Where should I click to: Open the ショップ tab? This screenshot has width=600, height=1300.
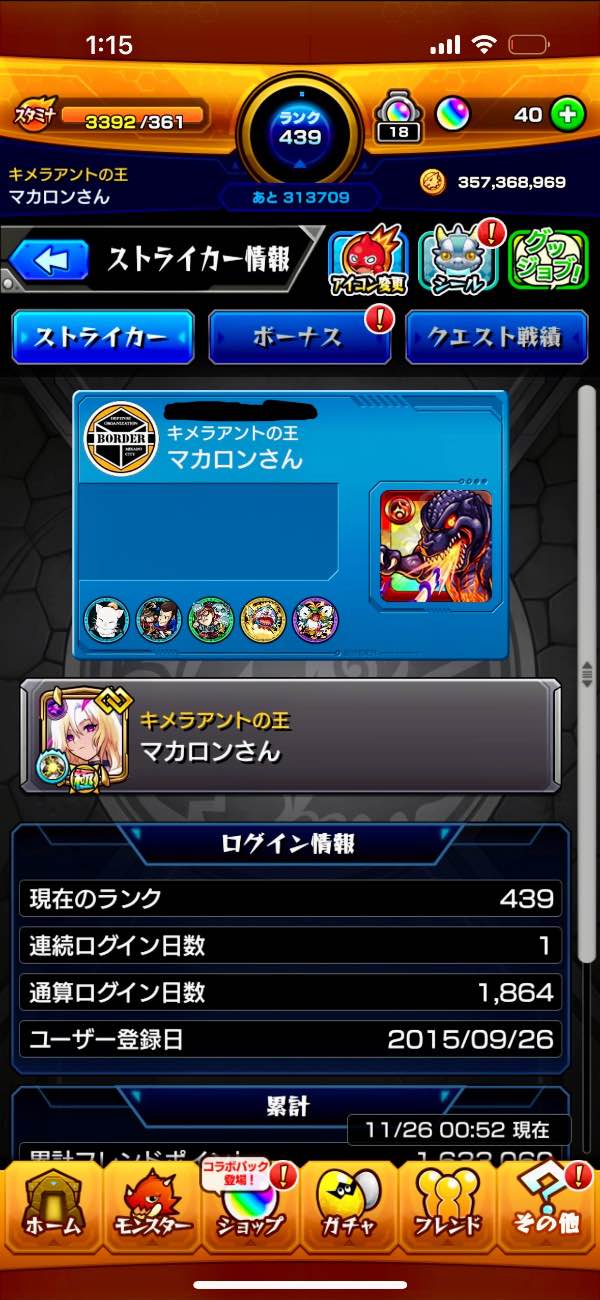click(x=249, y=1211)
